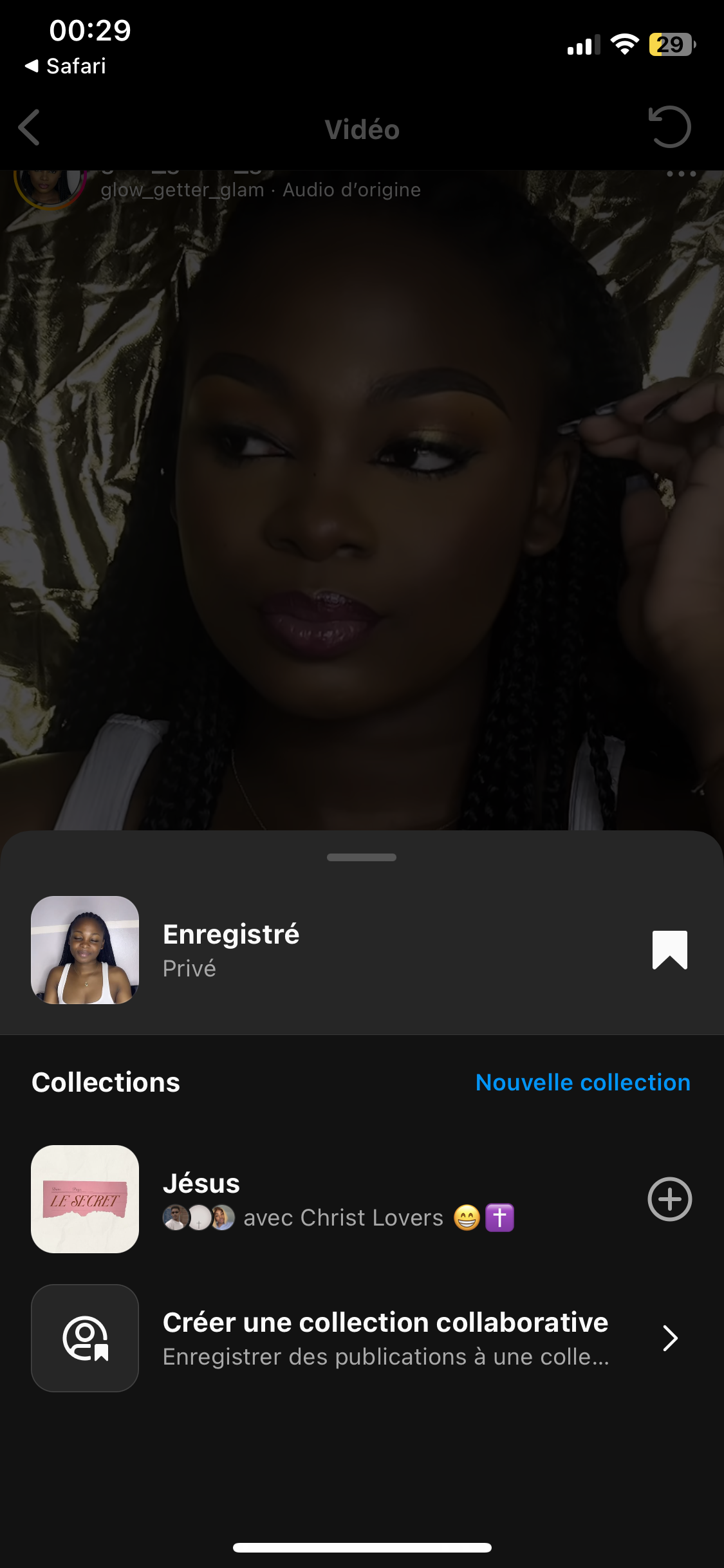The height and width of the screenshot is (1568, 724).
Task: Add the video to the Jésus collection
Action: click(669, 1199)
